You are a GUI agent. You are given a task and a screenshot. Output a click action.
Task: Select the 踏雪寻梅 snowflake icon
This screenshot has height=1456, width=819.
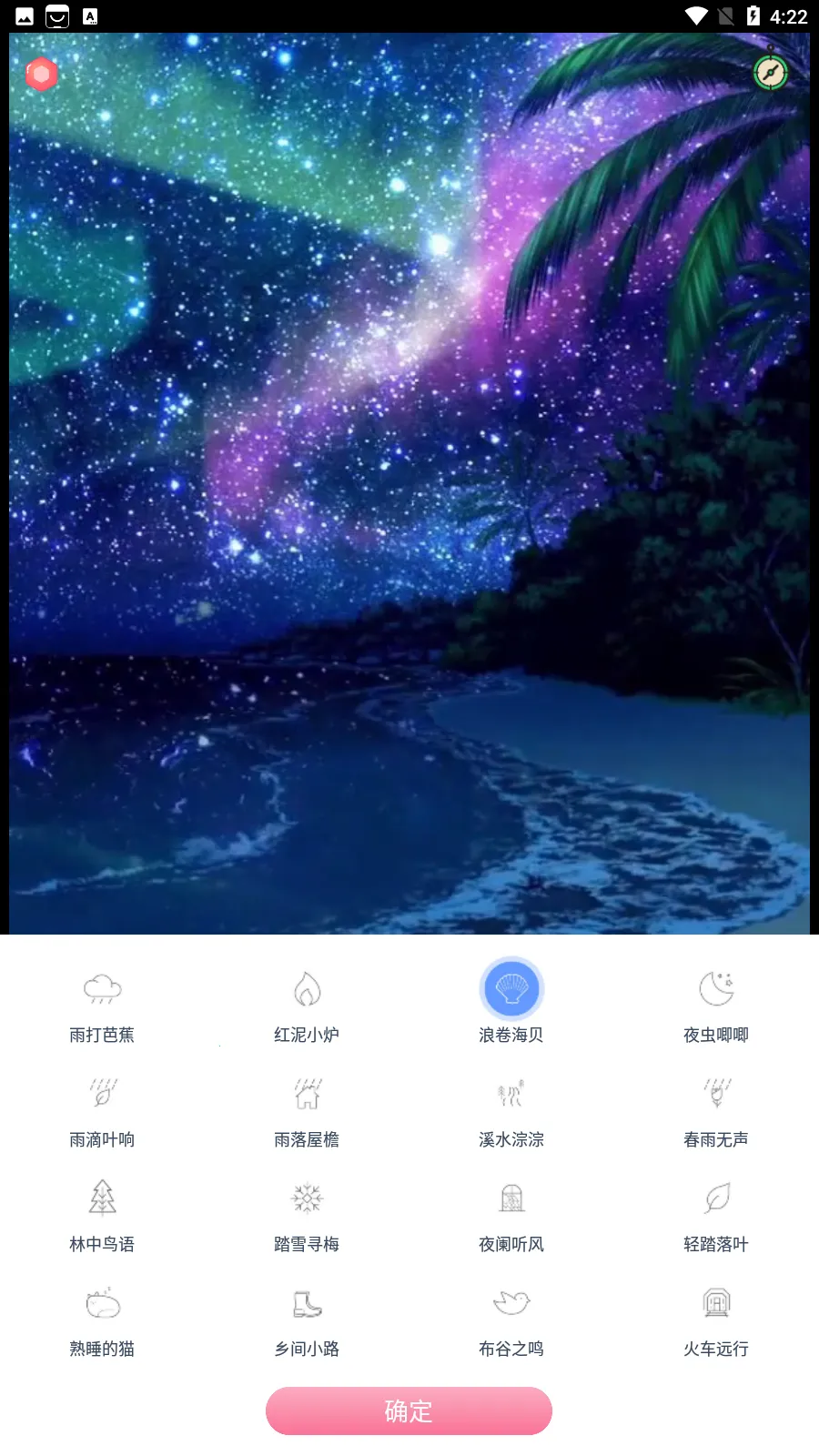(306, 1198)
